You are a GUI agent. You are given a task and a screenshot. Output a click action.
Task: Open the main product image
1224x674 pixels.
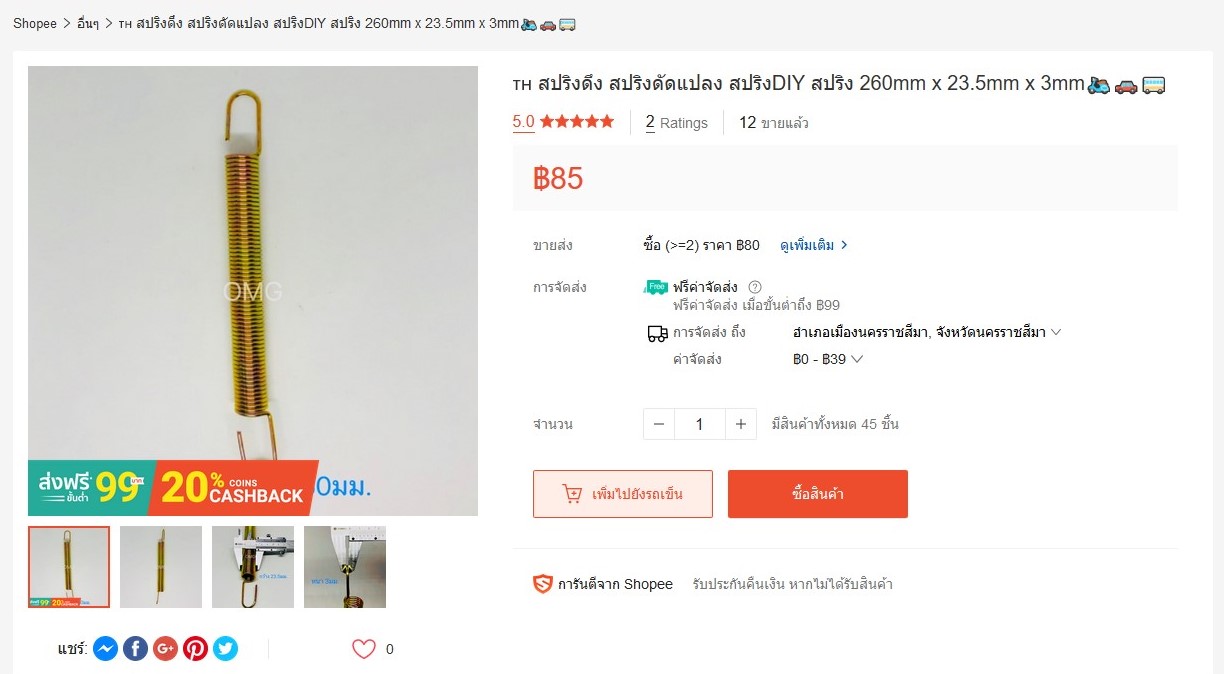[252, 290]
